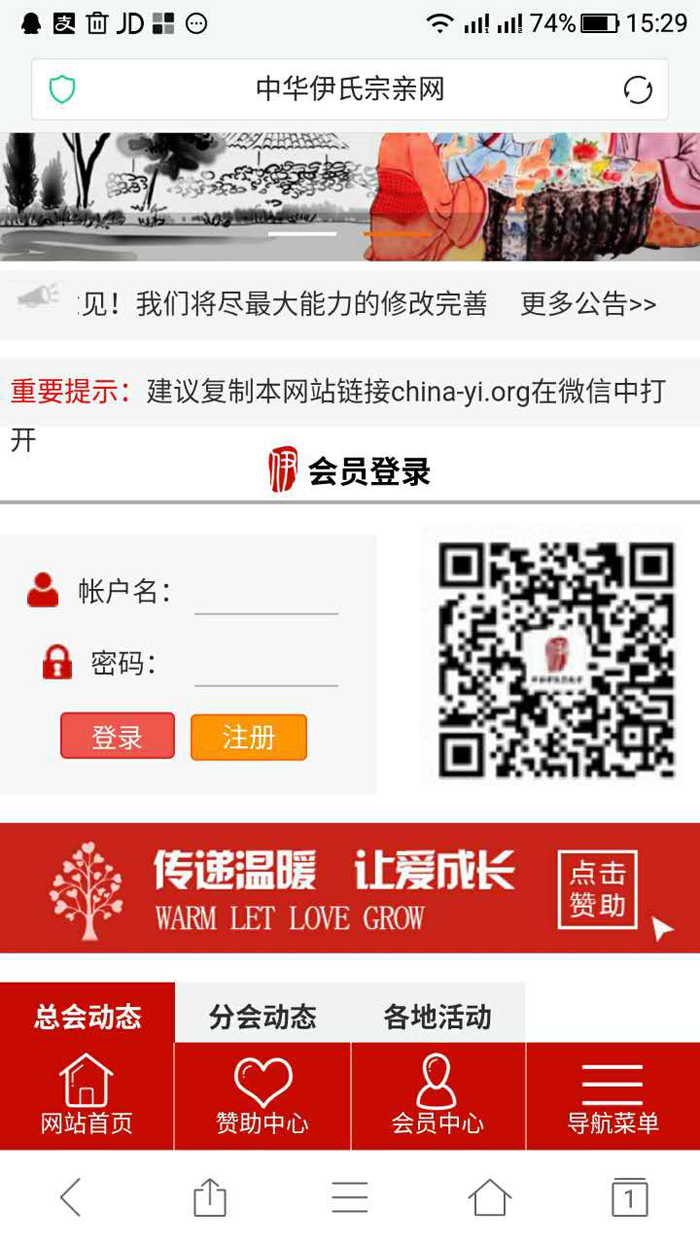
Task: Switch to the 分会动态 tab
Action: 262,1017
